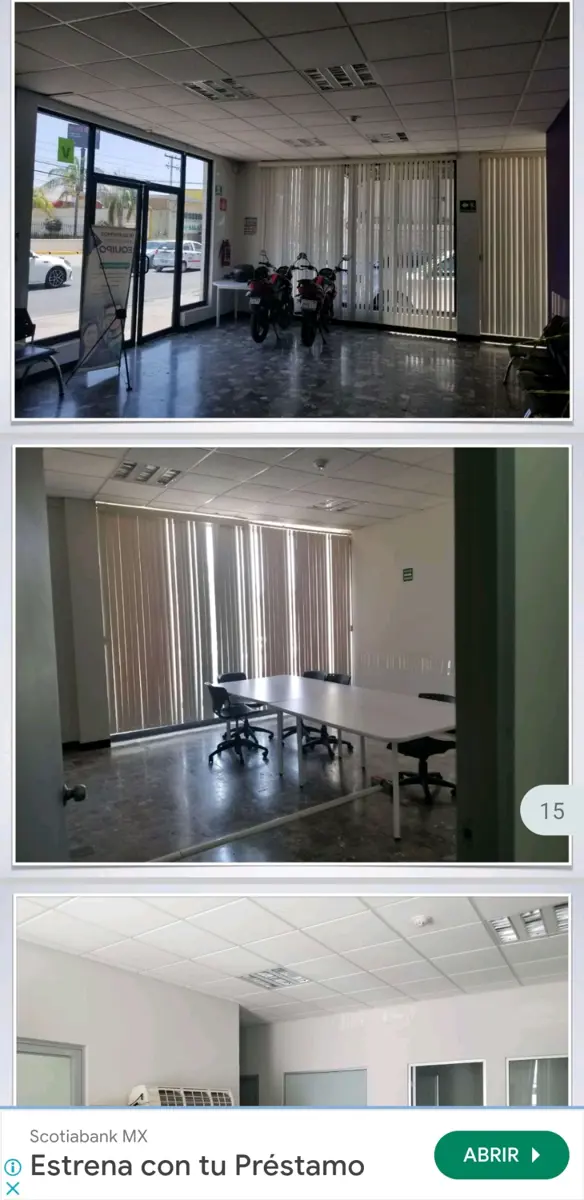Image resolution: width=584 pixels, height=1200 pixels.
Task: Open the Scotiabank MX loan ad banner
Action: point(292,1154)
